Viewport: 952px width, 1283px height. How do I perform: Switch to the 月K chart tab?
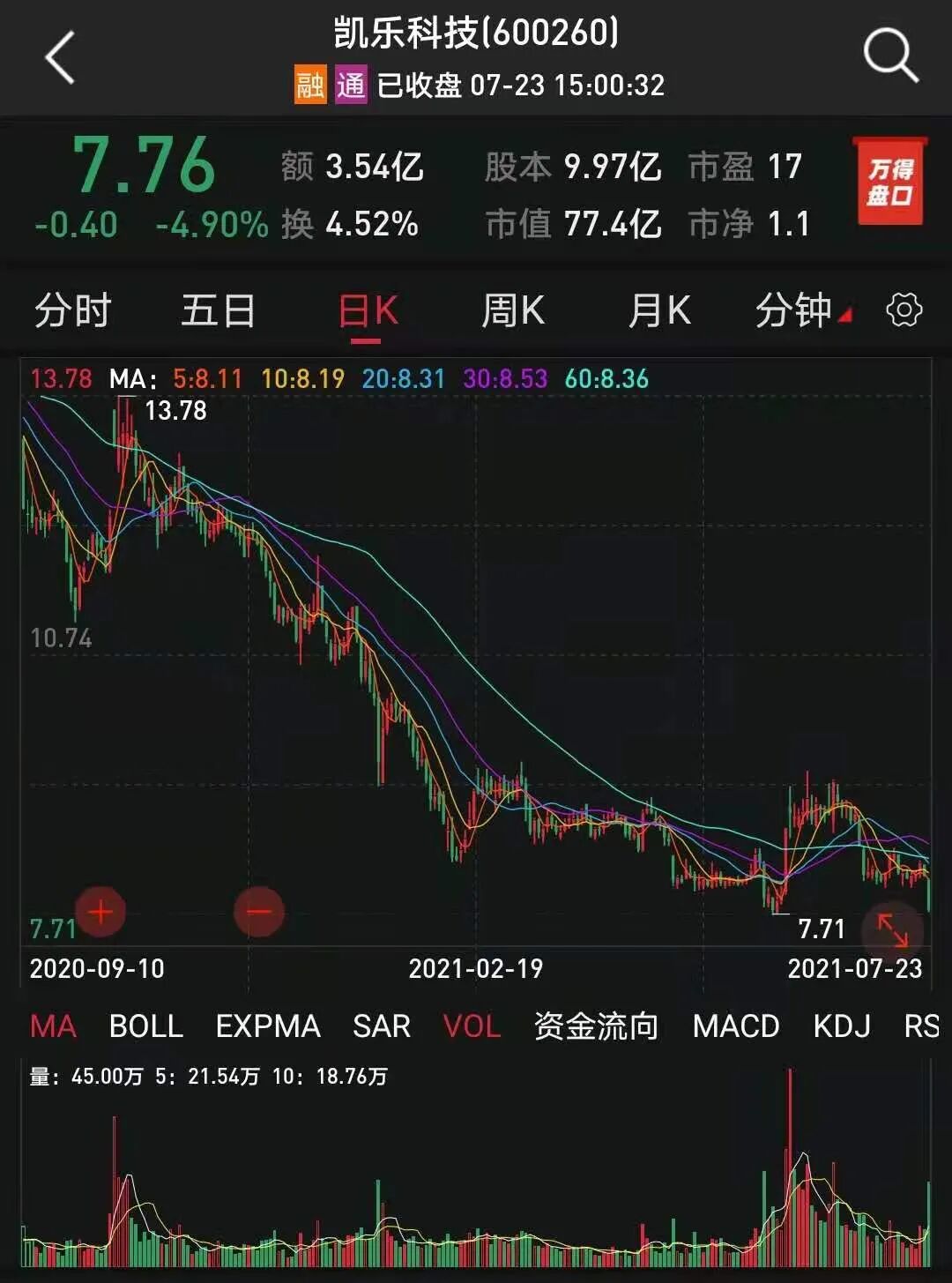(659, 310)
